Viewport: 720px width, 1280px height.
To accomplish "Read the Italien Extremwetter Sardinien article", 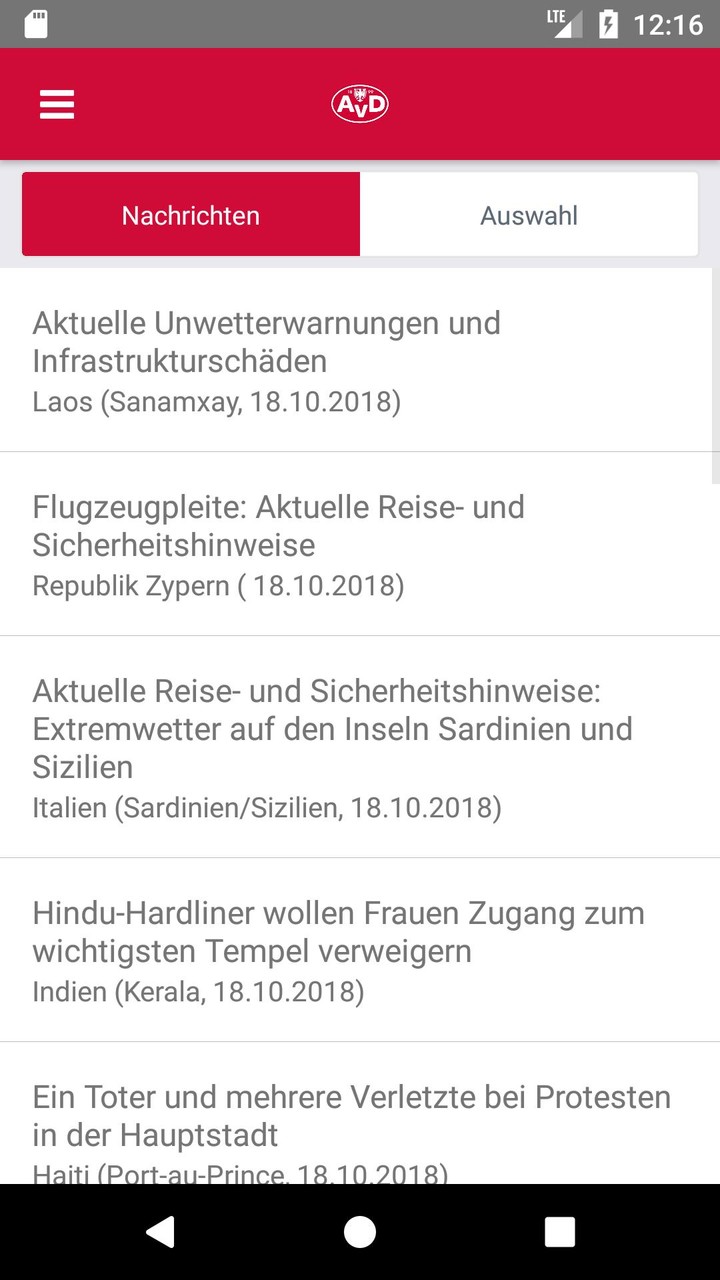I will coord(358,747).
